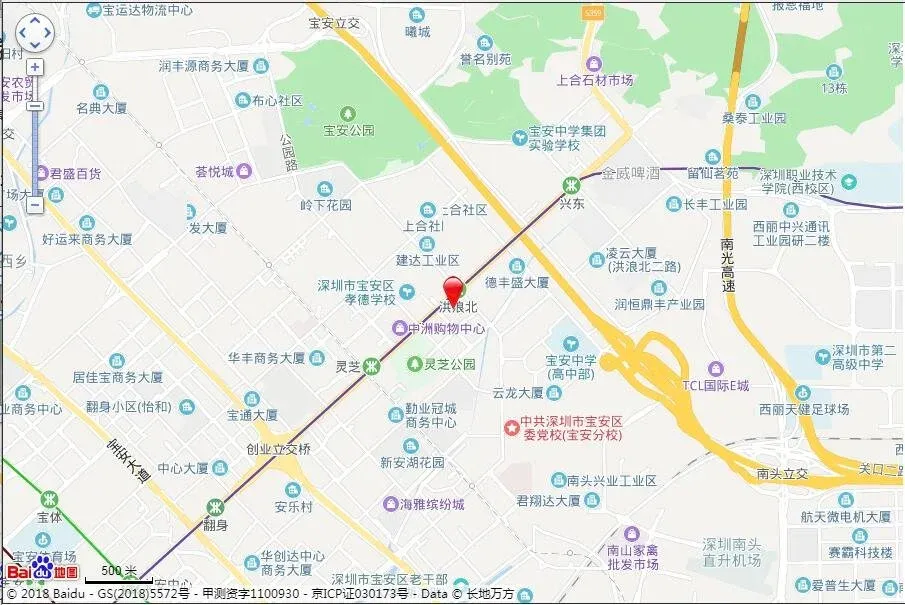Open the 兴东 metro station marker
Image resolution: width=905 pixels, height=605 pixels.
tap(571, 185)
